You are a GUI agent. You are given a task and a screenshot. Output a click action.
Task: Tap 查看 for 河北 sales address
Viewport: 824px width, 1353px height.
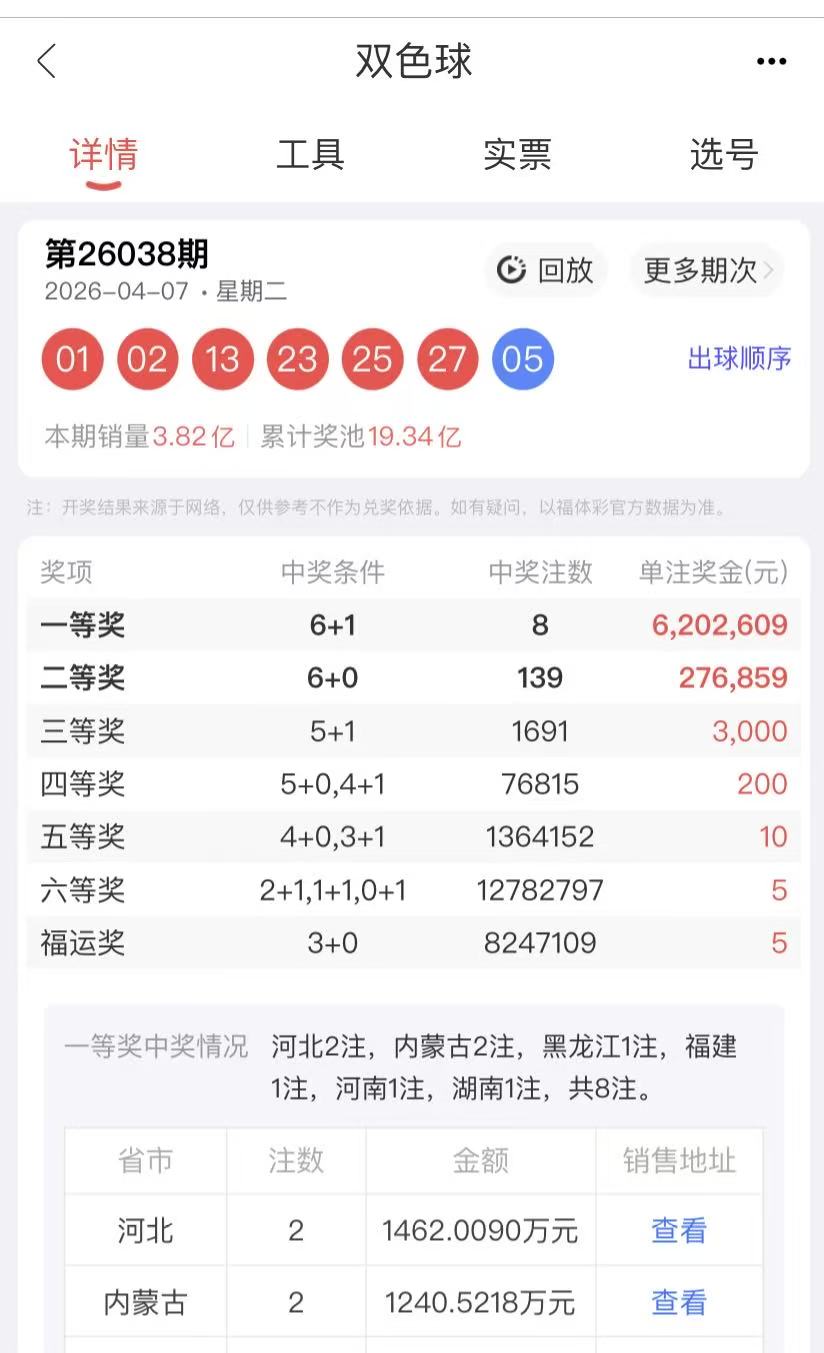678,1230
